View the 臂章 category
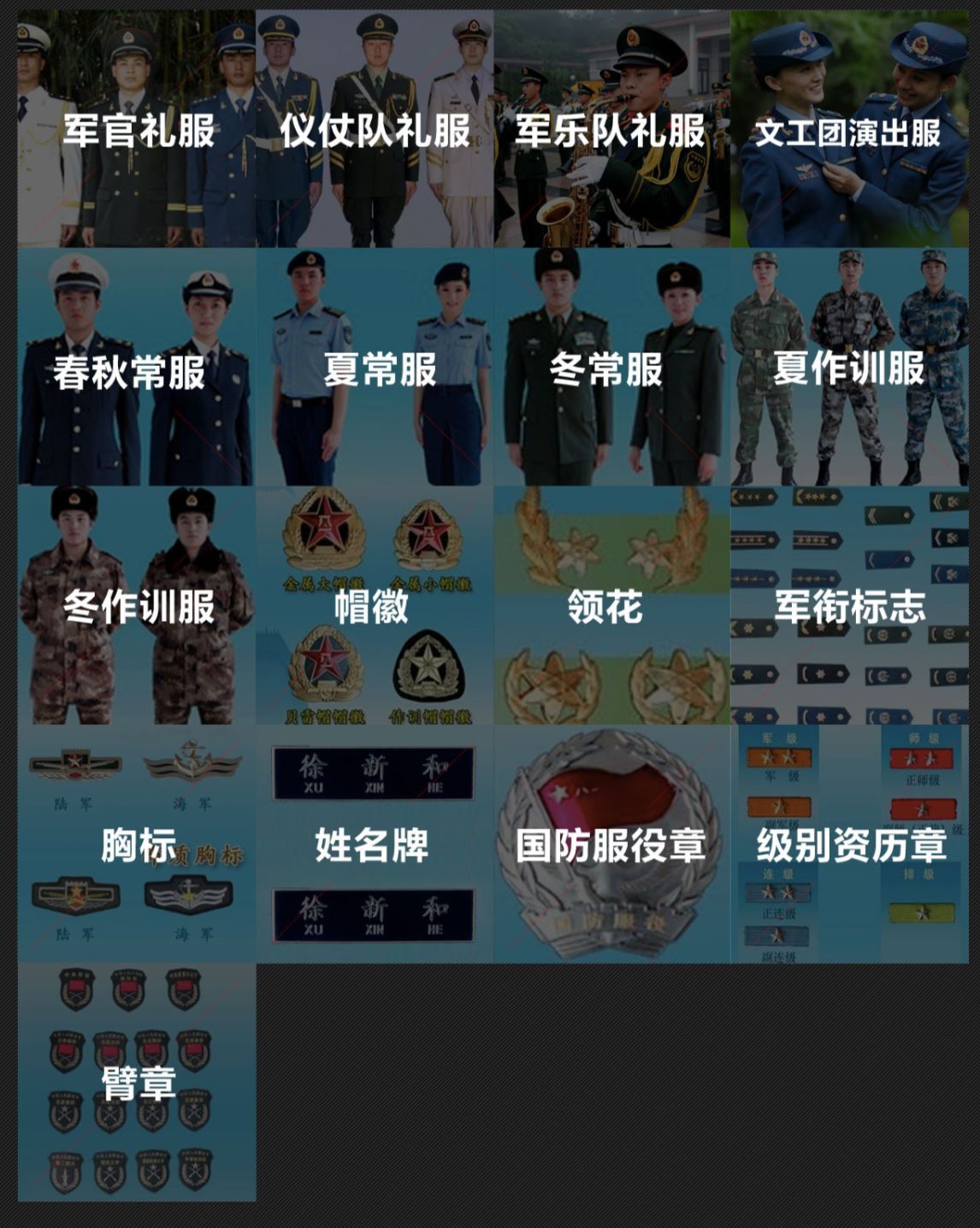The height and width of the screenshot is (1228, 980). point(137,1082)
